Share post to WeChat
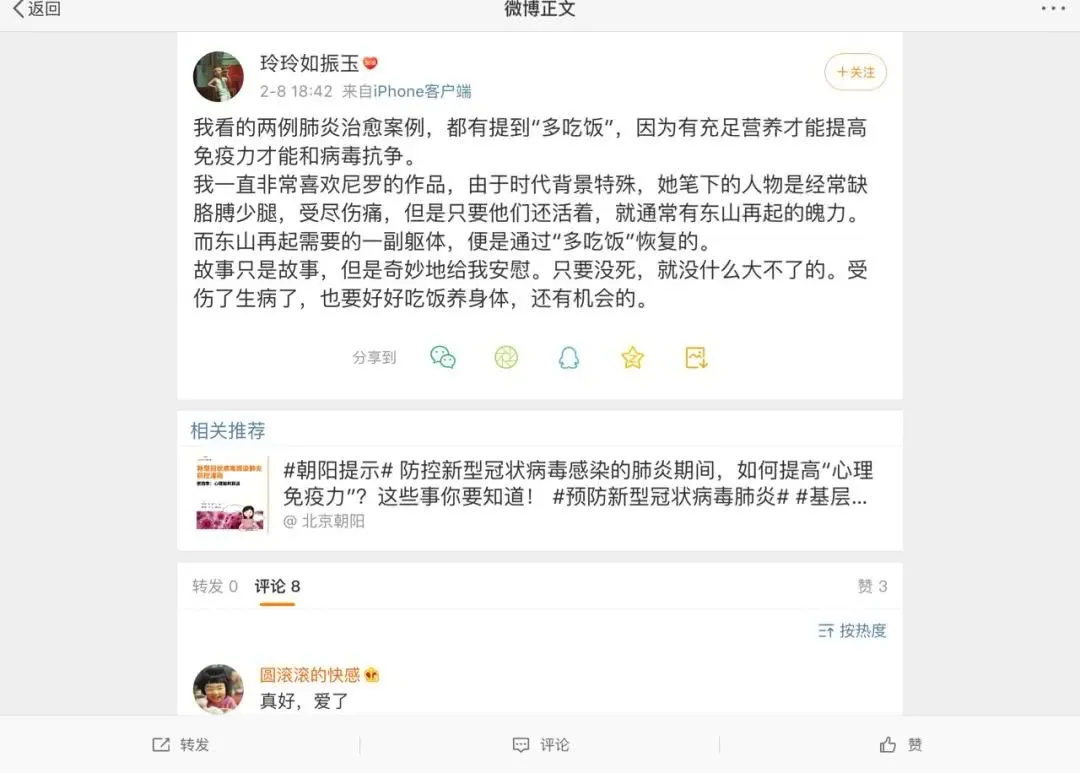The width and height of the screenshot is (1080, 773). (x=442, y=357)
